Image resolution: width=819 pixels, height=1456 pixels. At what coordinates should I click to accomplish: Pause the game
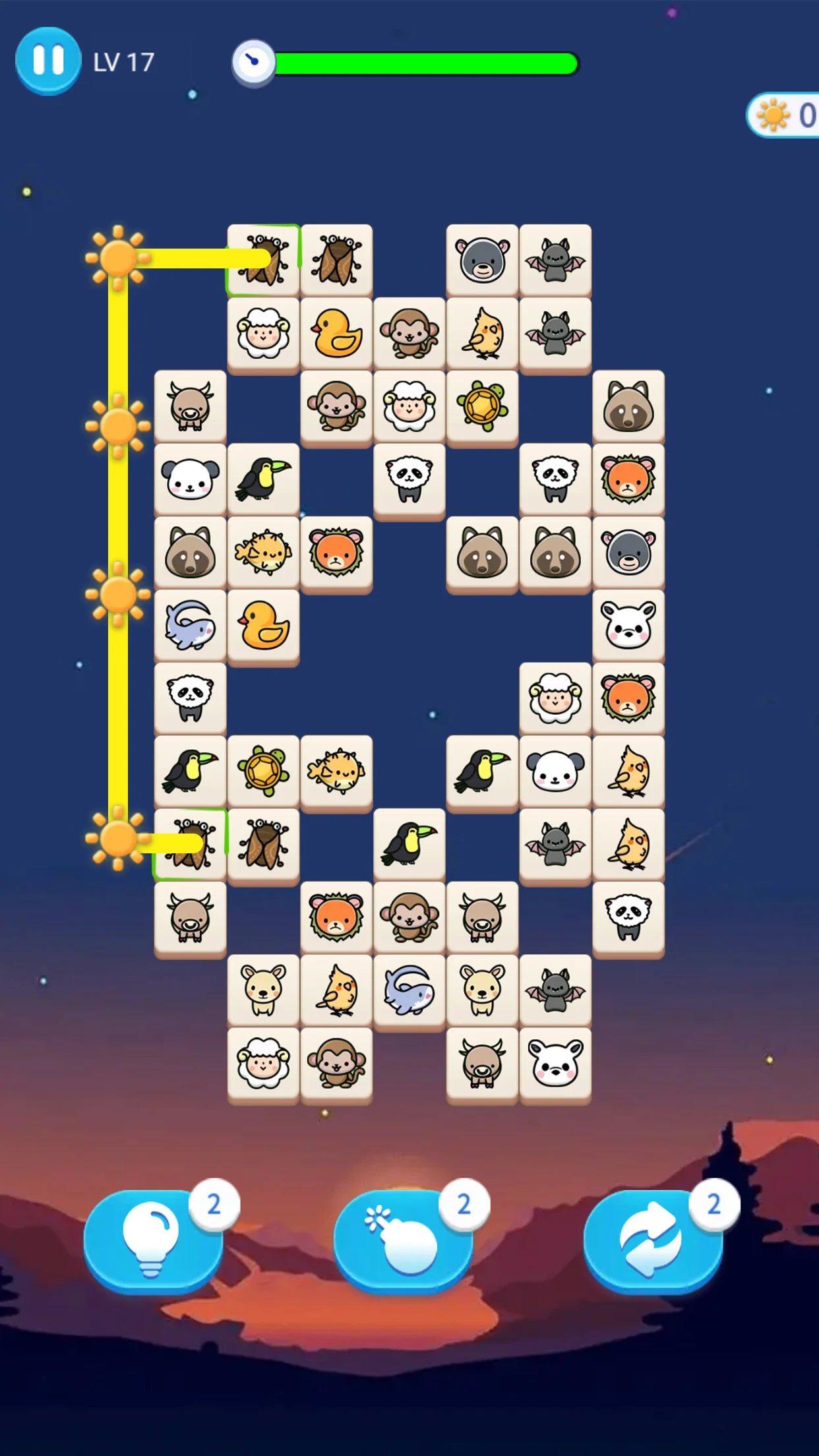click(x=47, y=61)
